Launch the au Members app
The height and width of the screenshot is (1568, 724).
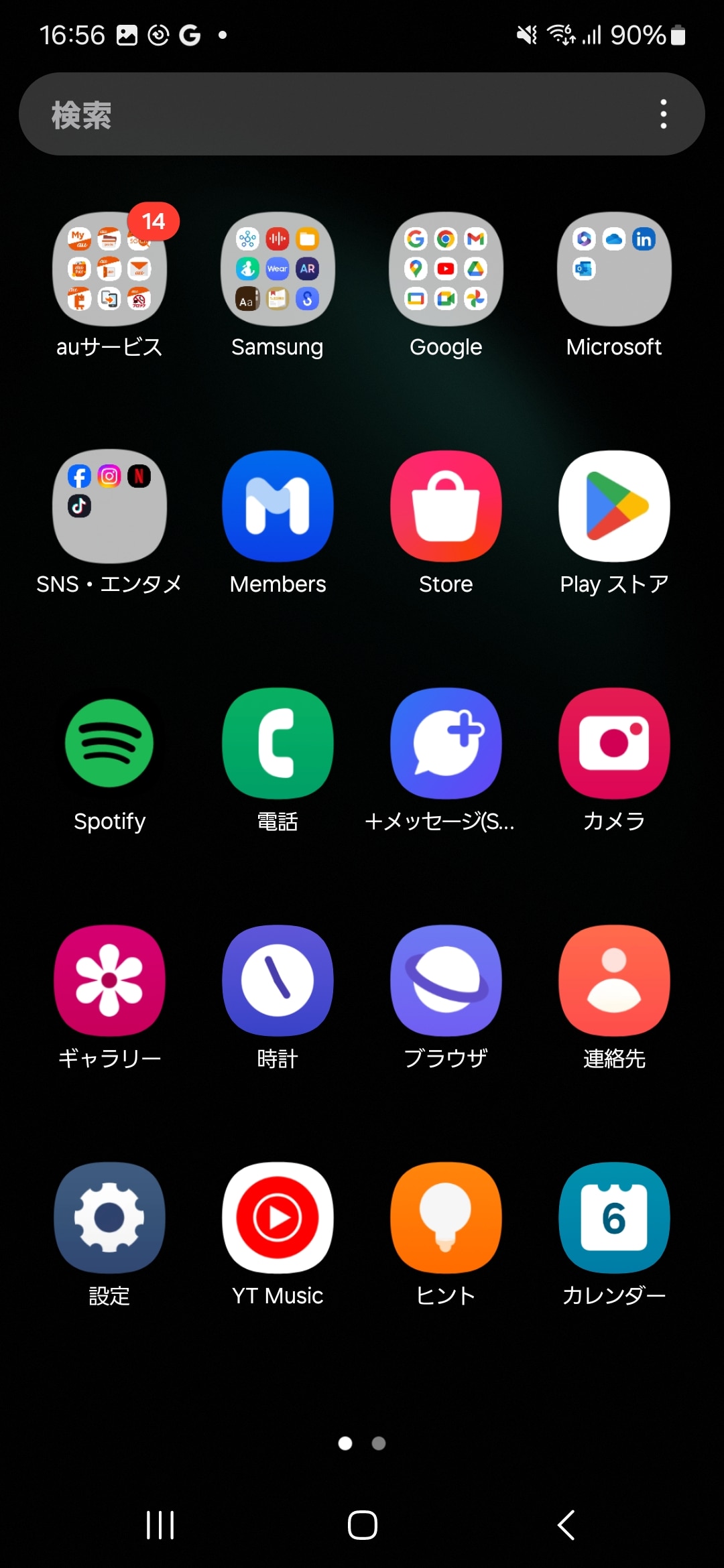[278, 507]
